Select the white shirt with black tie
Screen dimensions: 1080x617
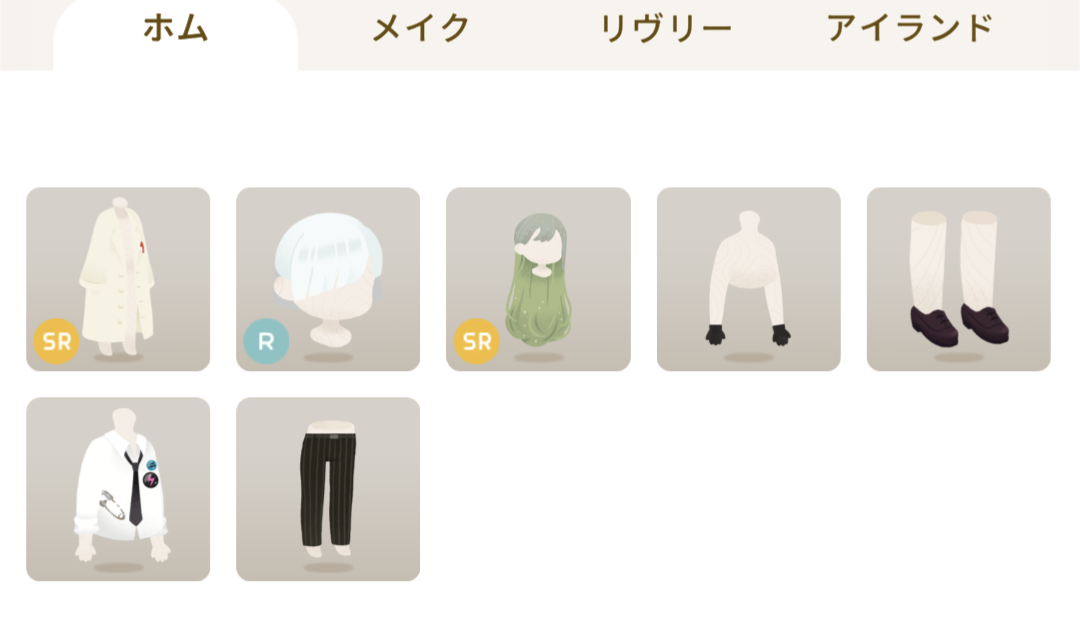[118, 489]
